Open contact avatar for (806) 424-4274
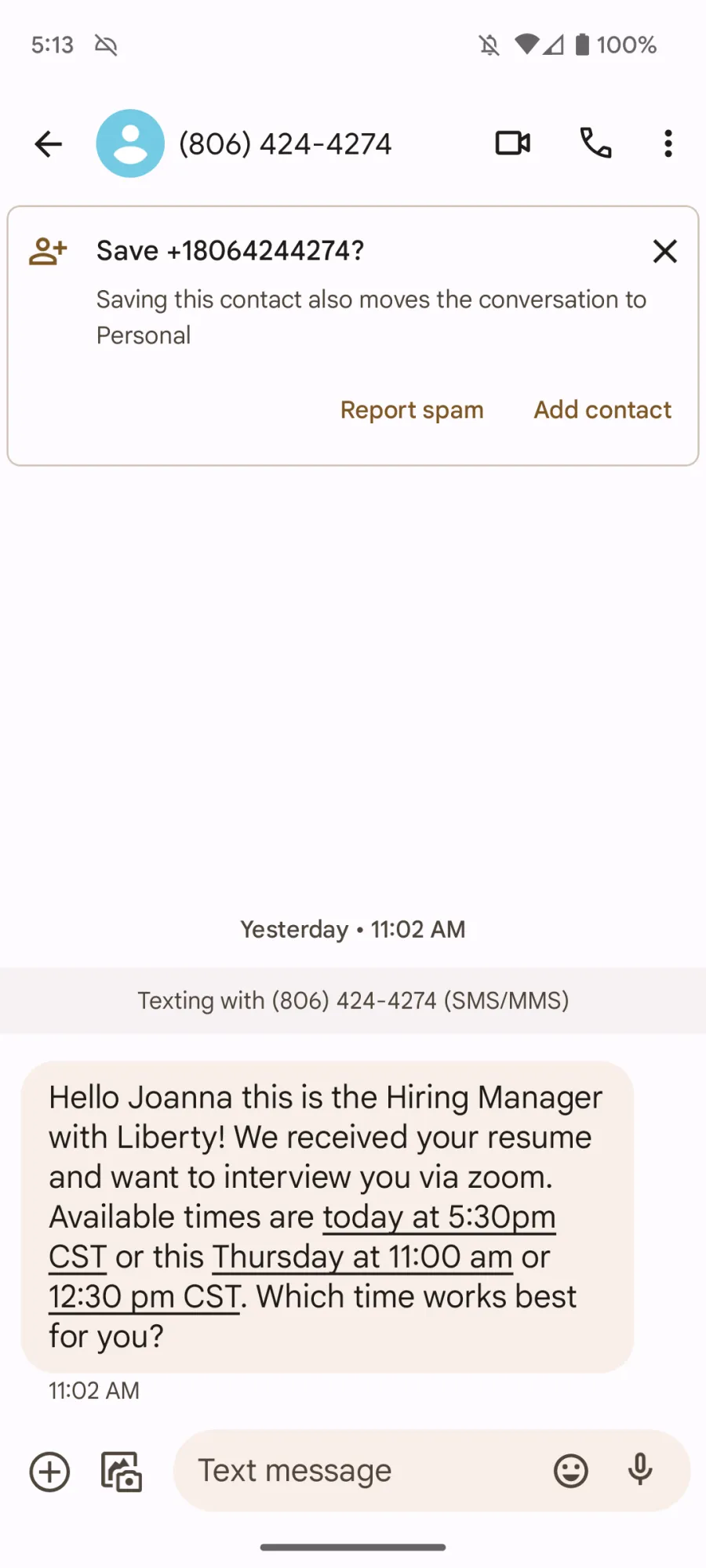Screen dimensions: 706x1568 (x=130, y=143)
